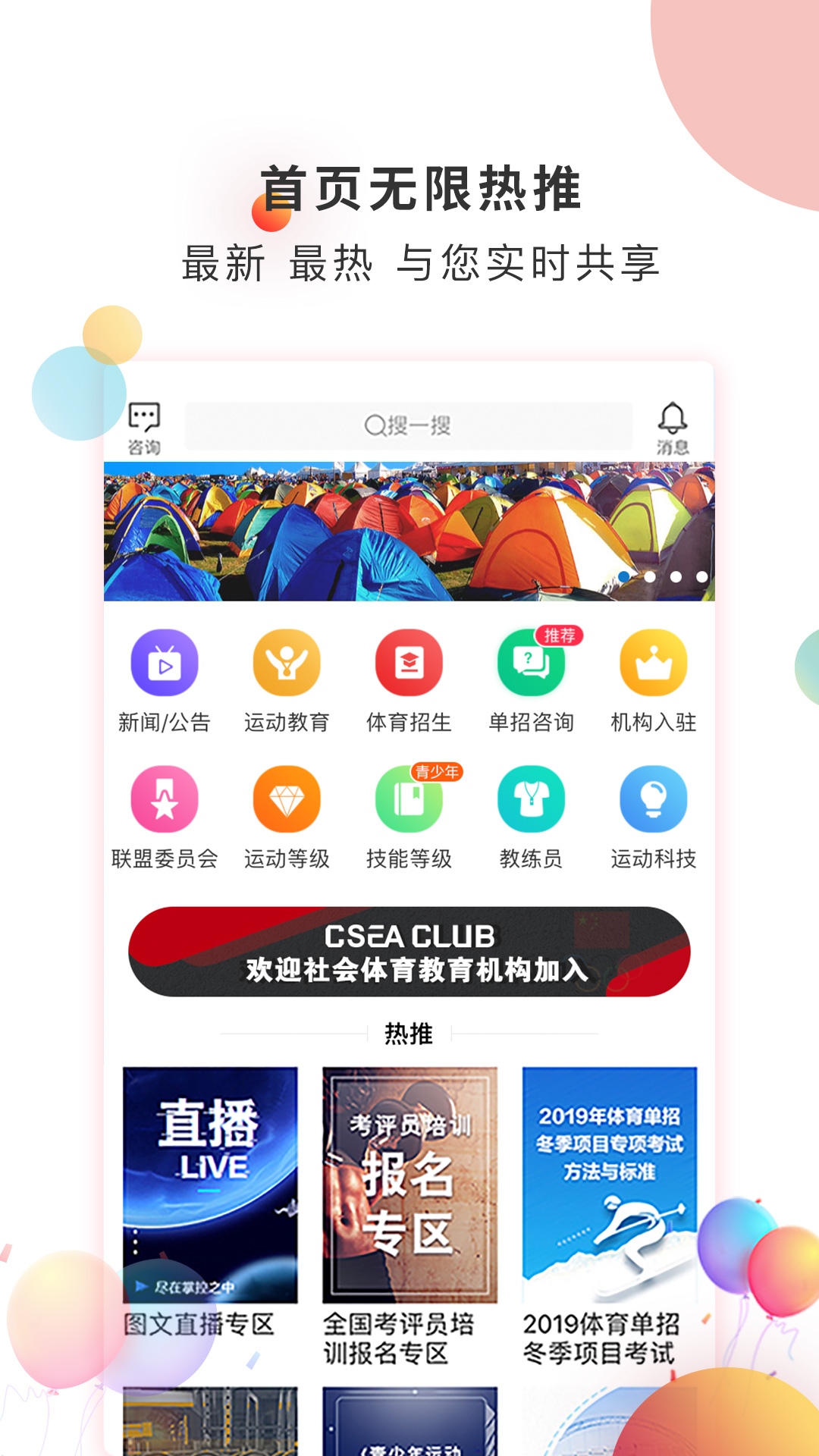Open 全国考评员培训 registration card

click(411, 1183)
